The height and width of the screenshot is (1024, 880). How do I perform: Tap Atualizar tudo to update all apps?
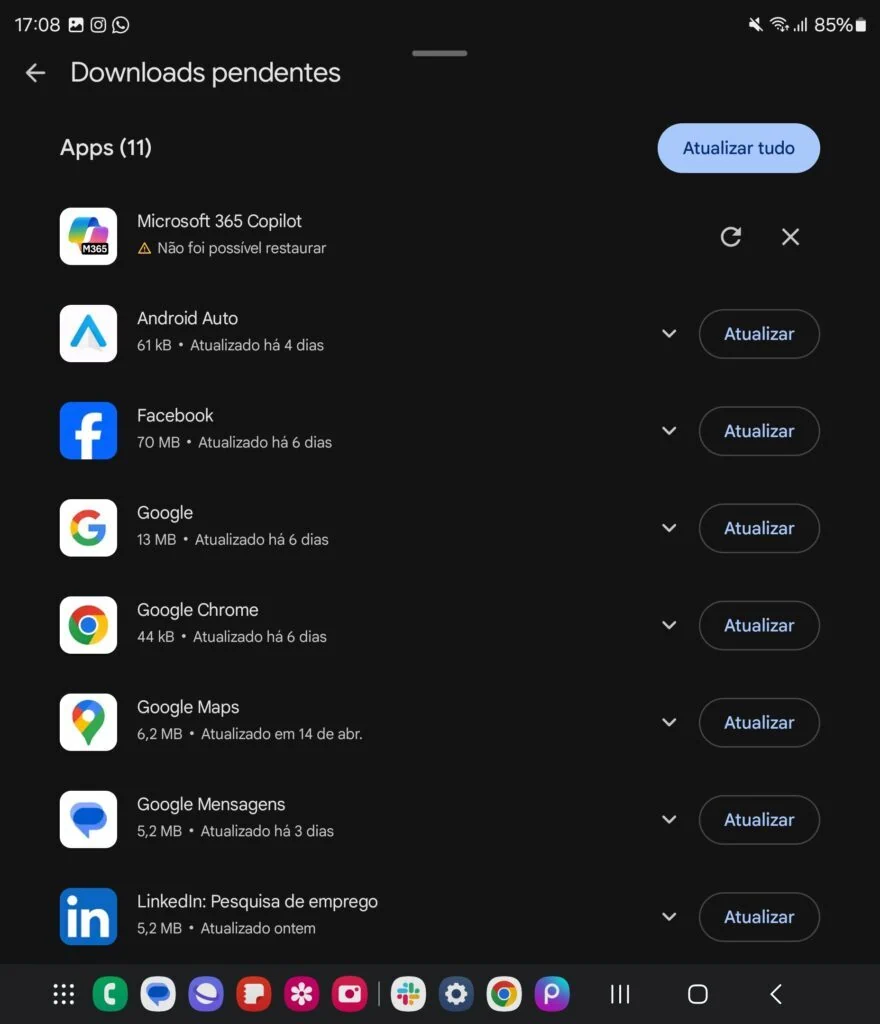coord(738,147)
